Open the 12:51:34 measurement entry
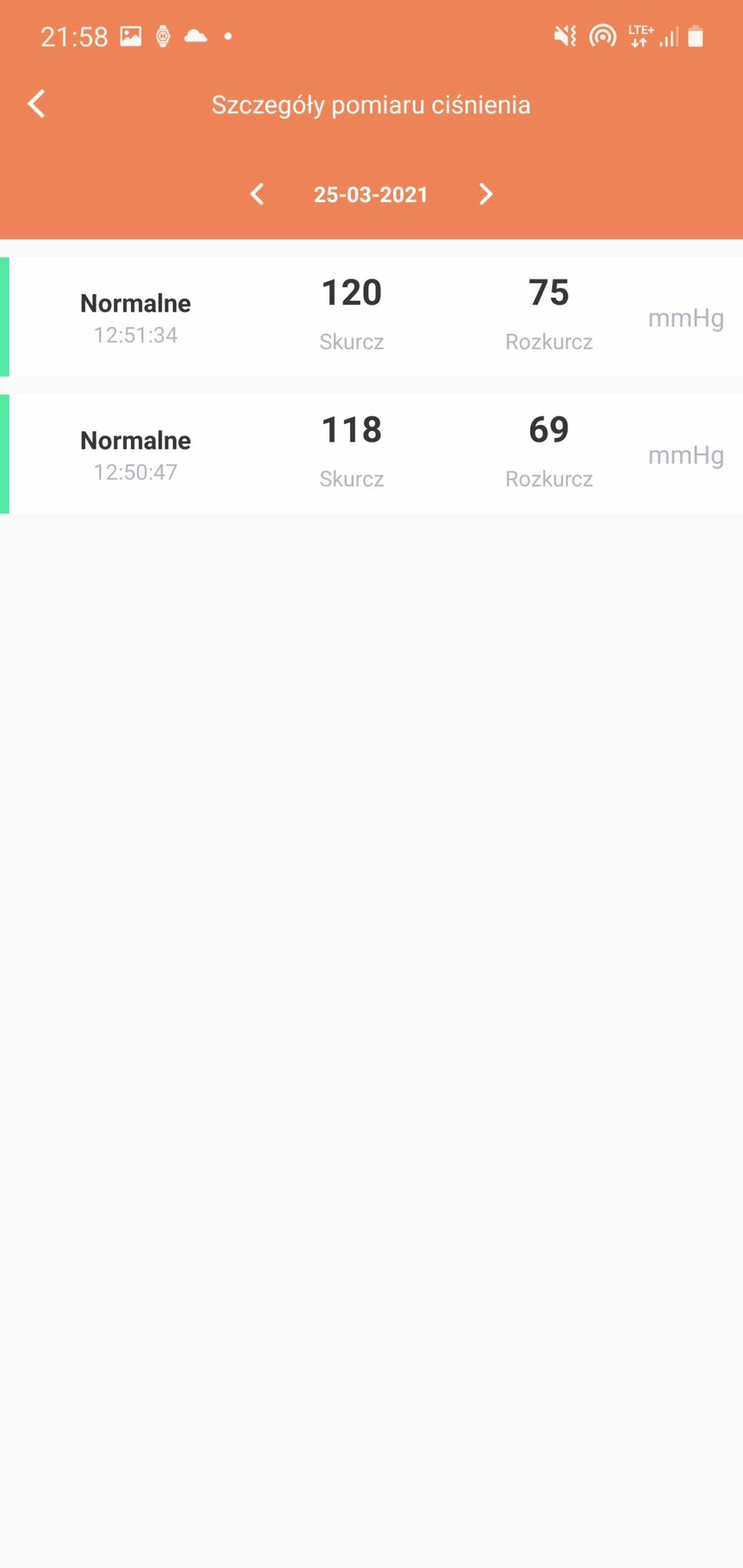 coord(371,317)
